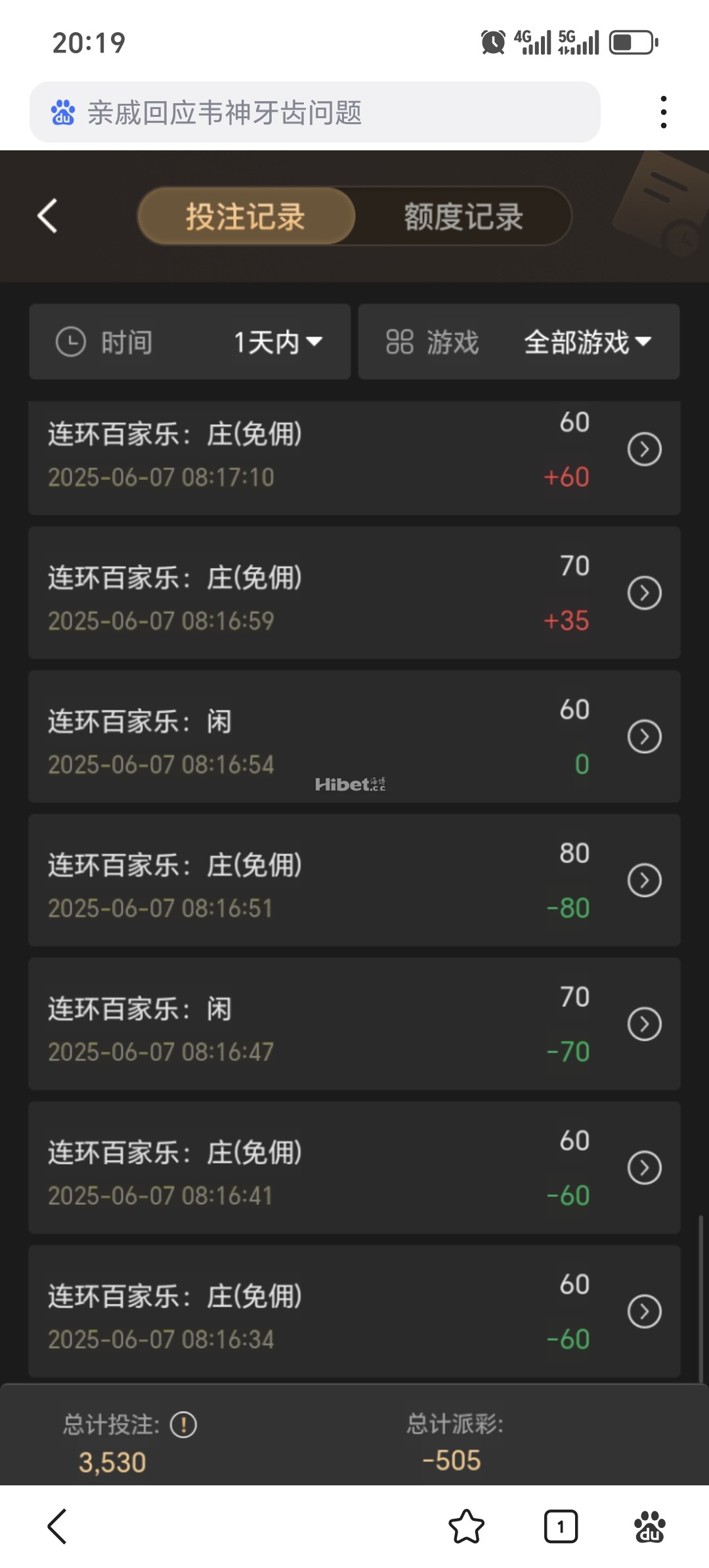Open the 时间 1天内 dropdown

190,341
